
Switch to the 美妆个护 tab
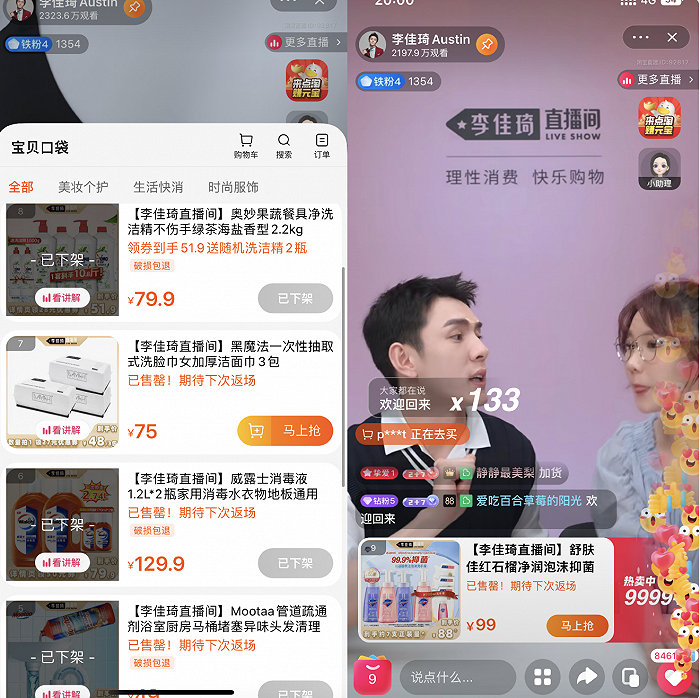(x=83, y=187)
